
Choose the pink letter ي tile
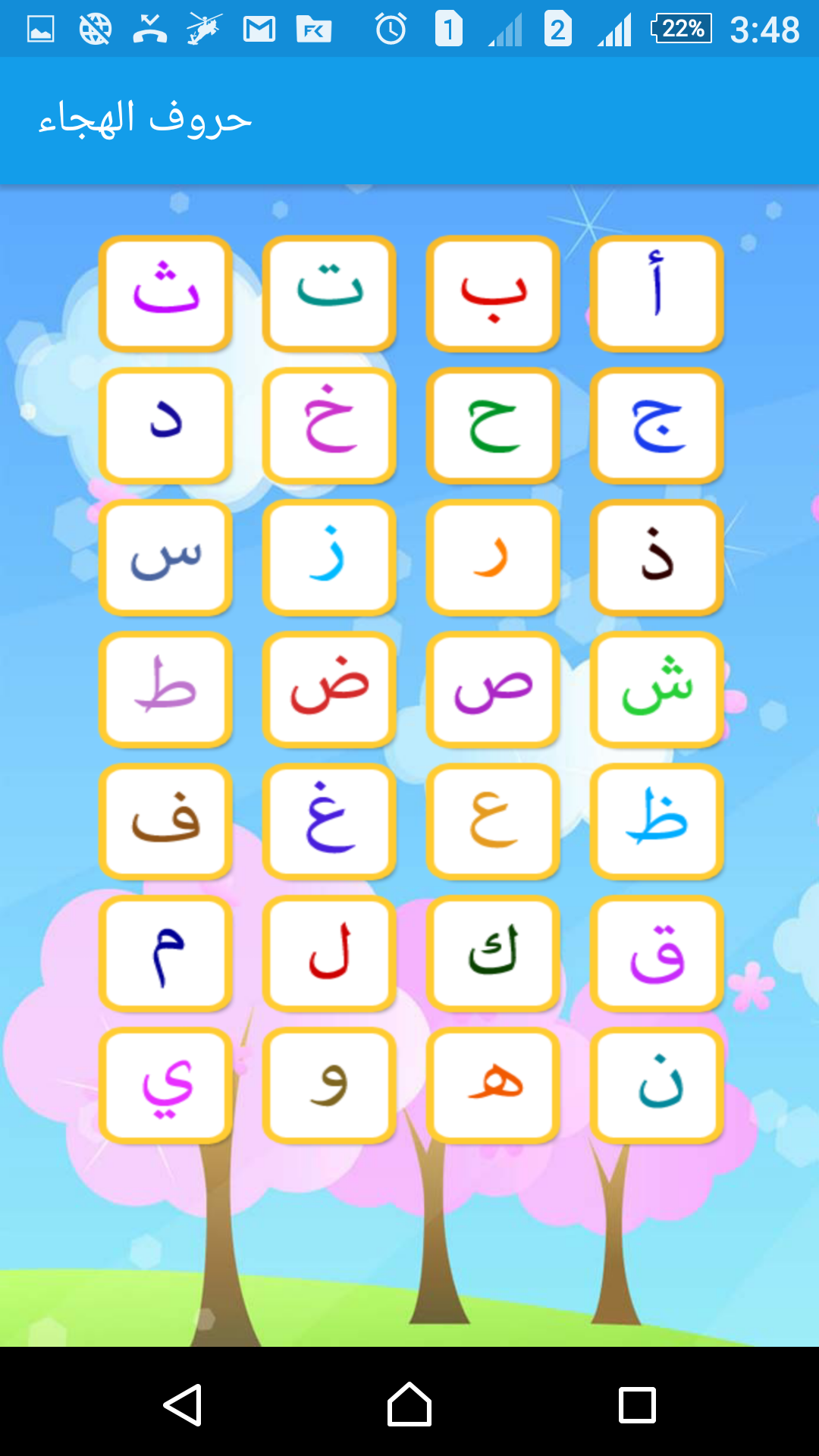coord(165,1085)
